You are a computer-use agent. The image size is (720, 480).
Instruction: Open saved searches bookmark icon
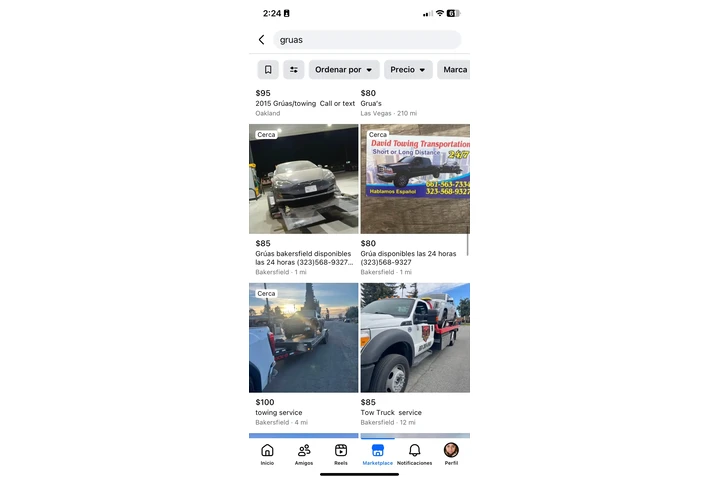tap(267, 70)
